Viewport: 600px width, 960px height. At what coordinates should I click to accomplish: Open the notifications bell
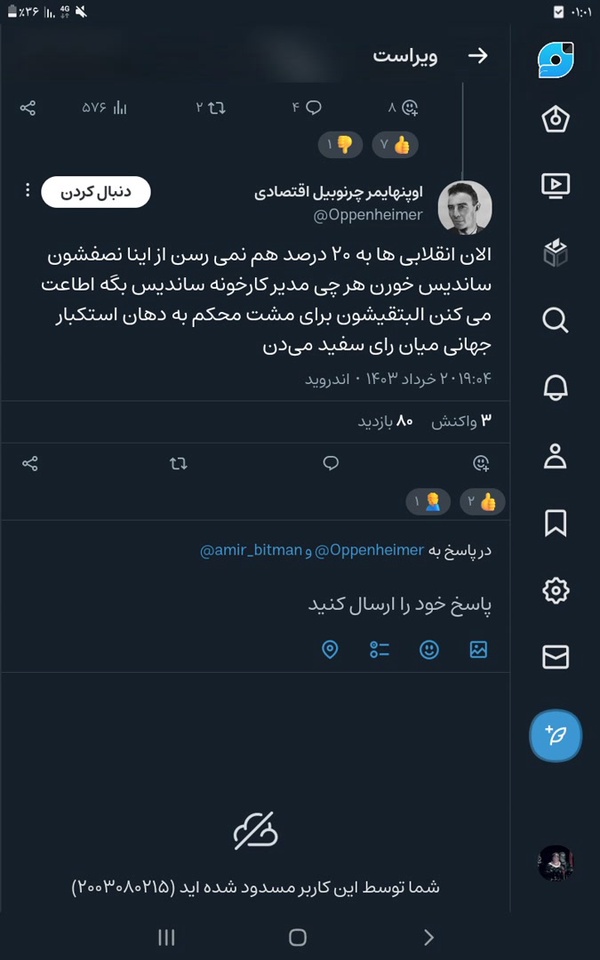pos(555,388)
